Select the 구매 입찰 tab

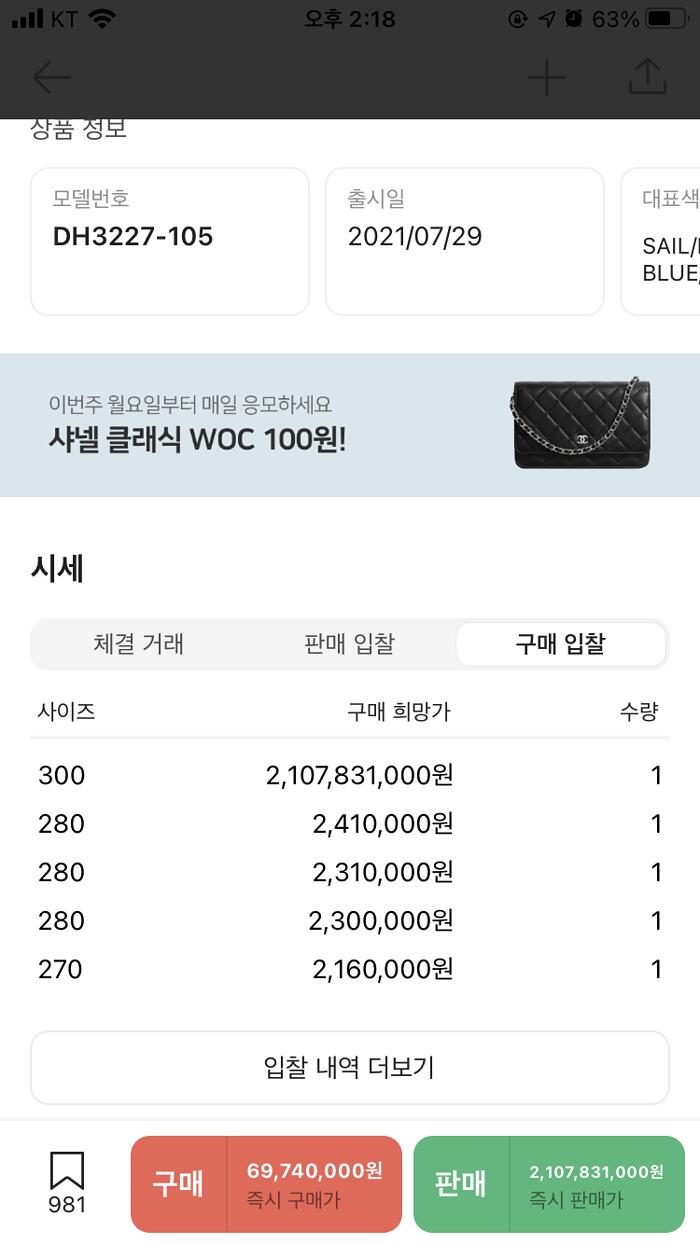click(x=560, y=644)
